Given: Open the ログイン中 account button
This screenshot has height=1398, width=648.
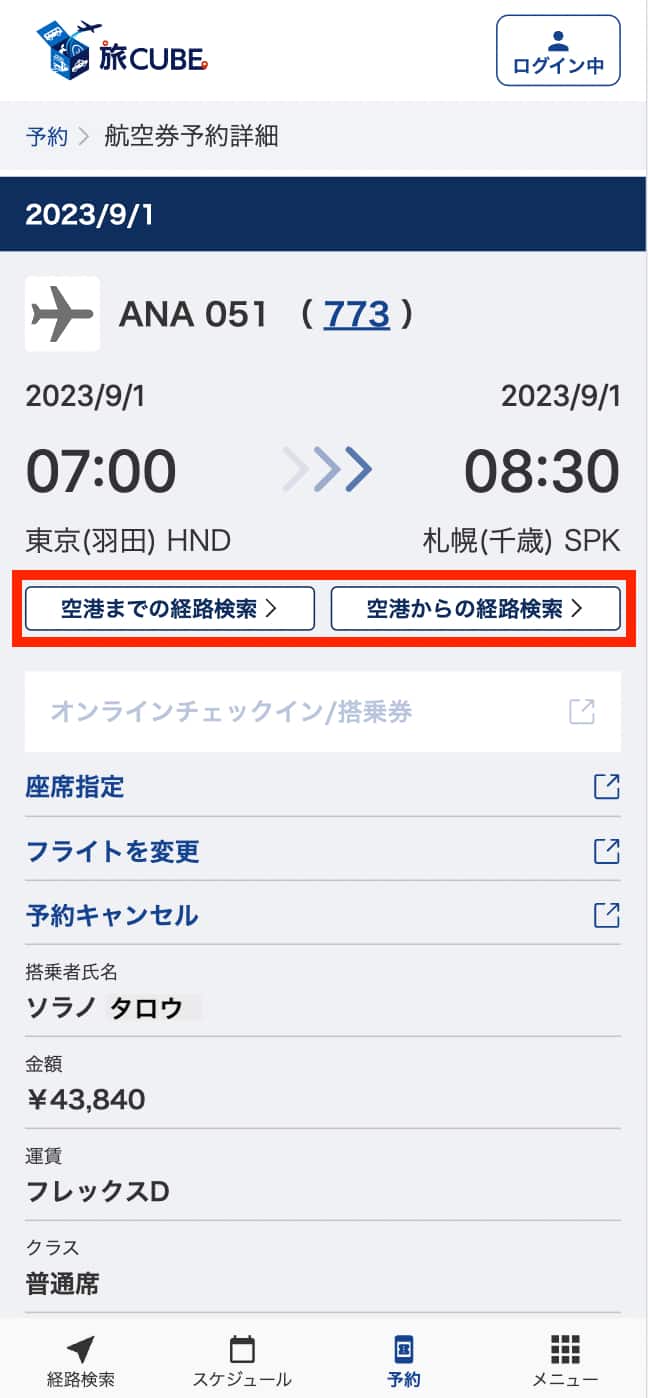Looking at the screenshot, I should click(x=558, y=50).
